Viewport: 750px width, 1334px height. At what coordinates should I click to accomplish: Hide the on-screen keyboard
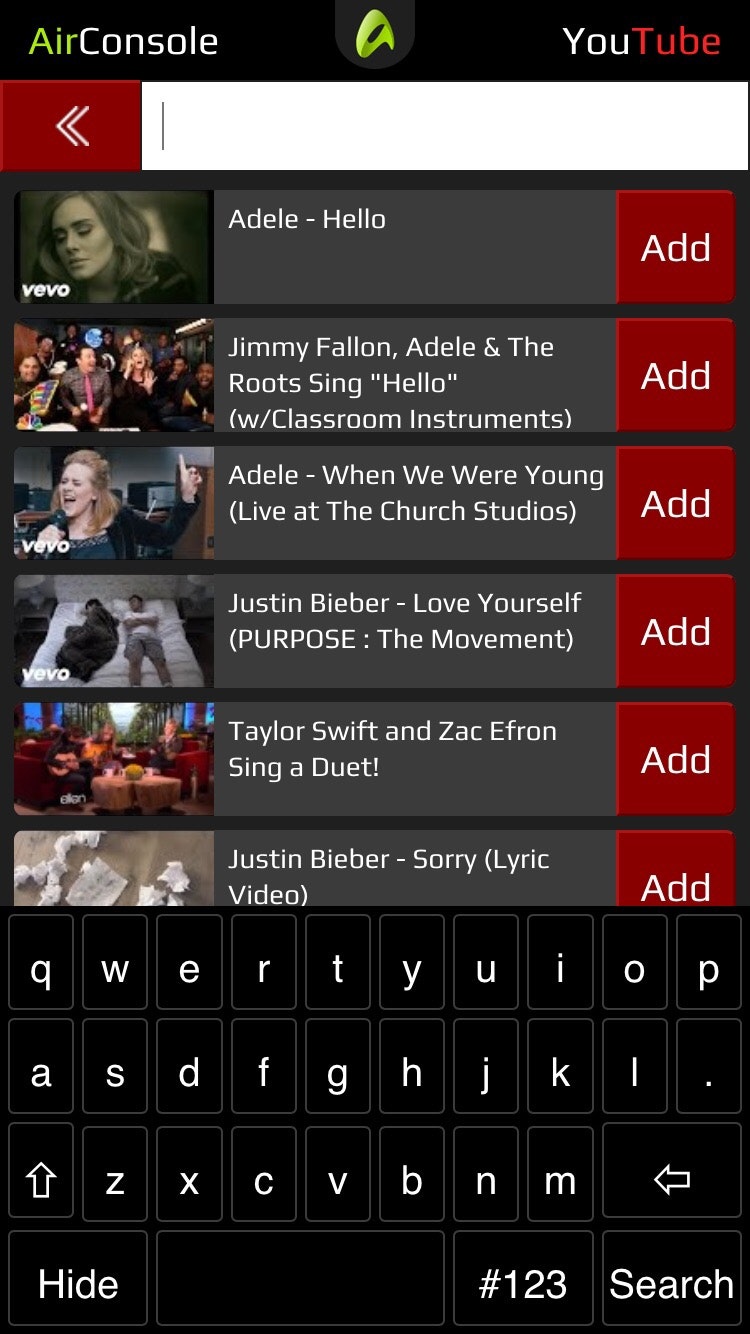(x=78, y=1283)
